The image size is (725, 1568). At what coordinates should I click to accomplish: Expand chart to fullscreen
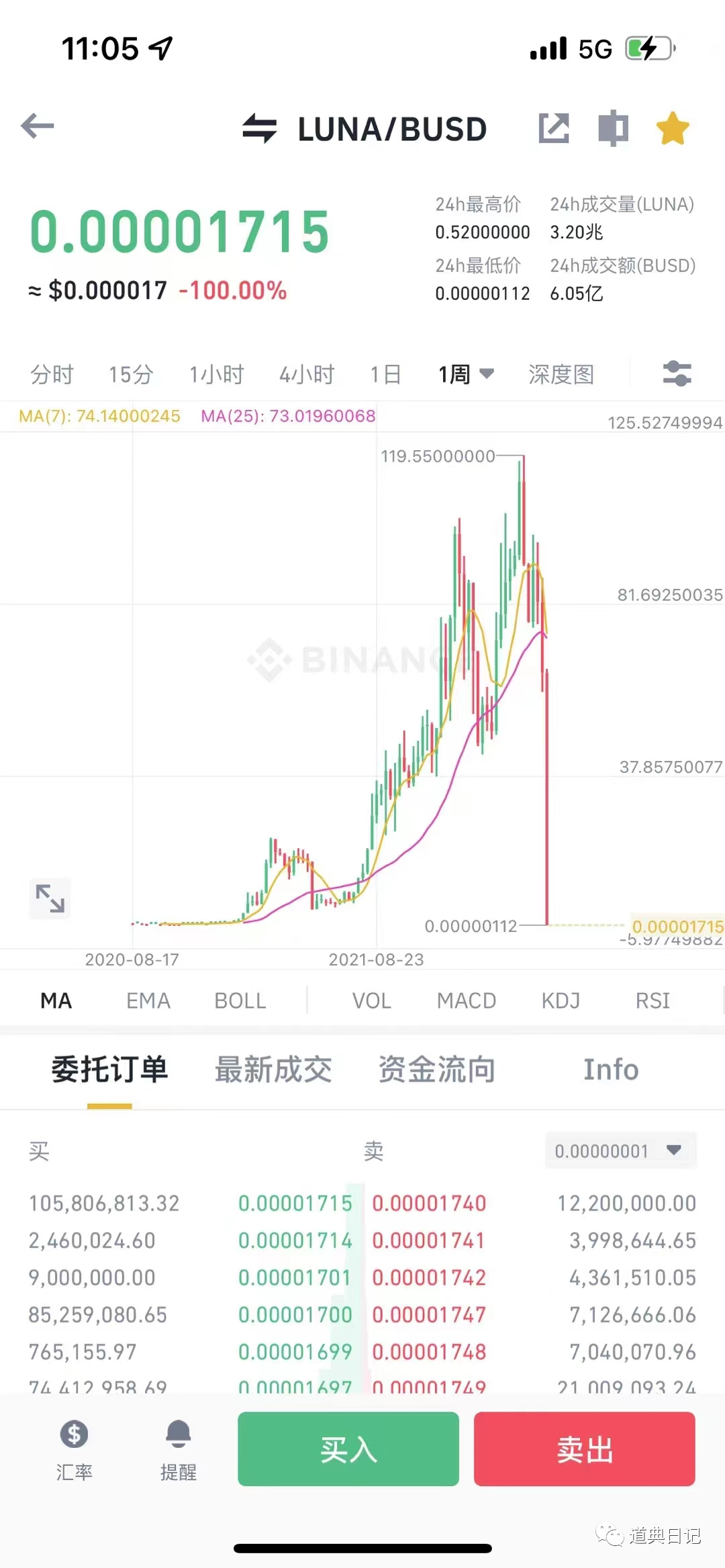point(50,898)
